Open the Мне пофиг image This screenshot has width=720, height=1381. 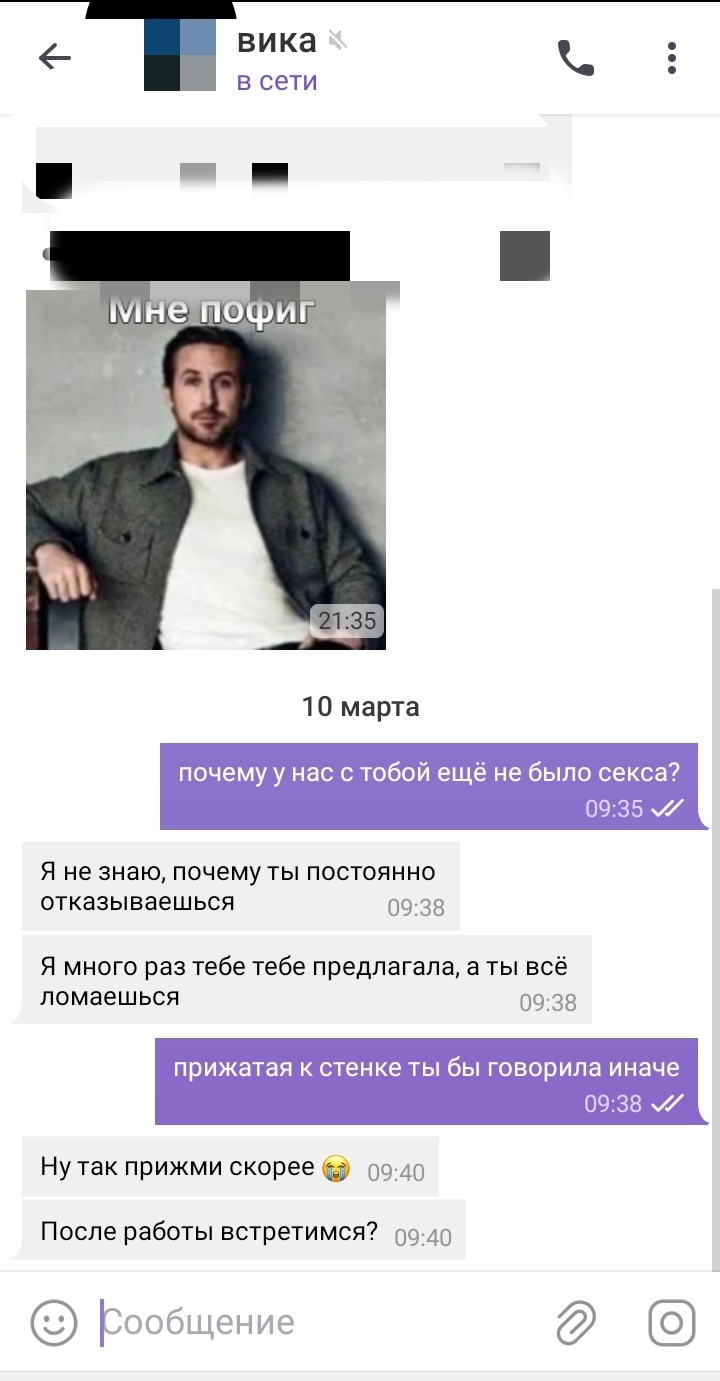205,470
